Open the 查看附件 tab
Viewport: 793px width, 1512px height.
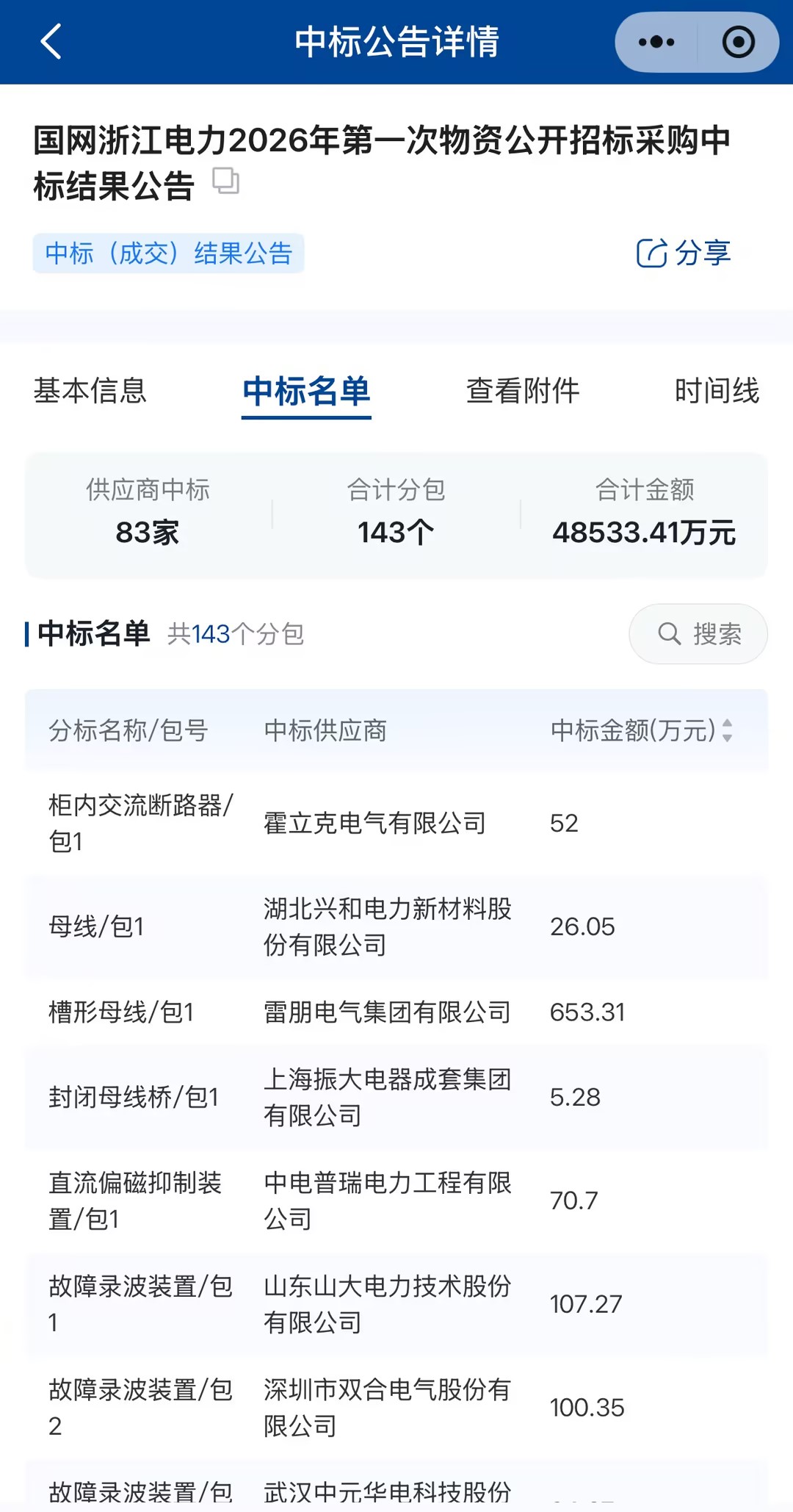pos(523,391)
